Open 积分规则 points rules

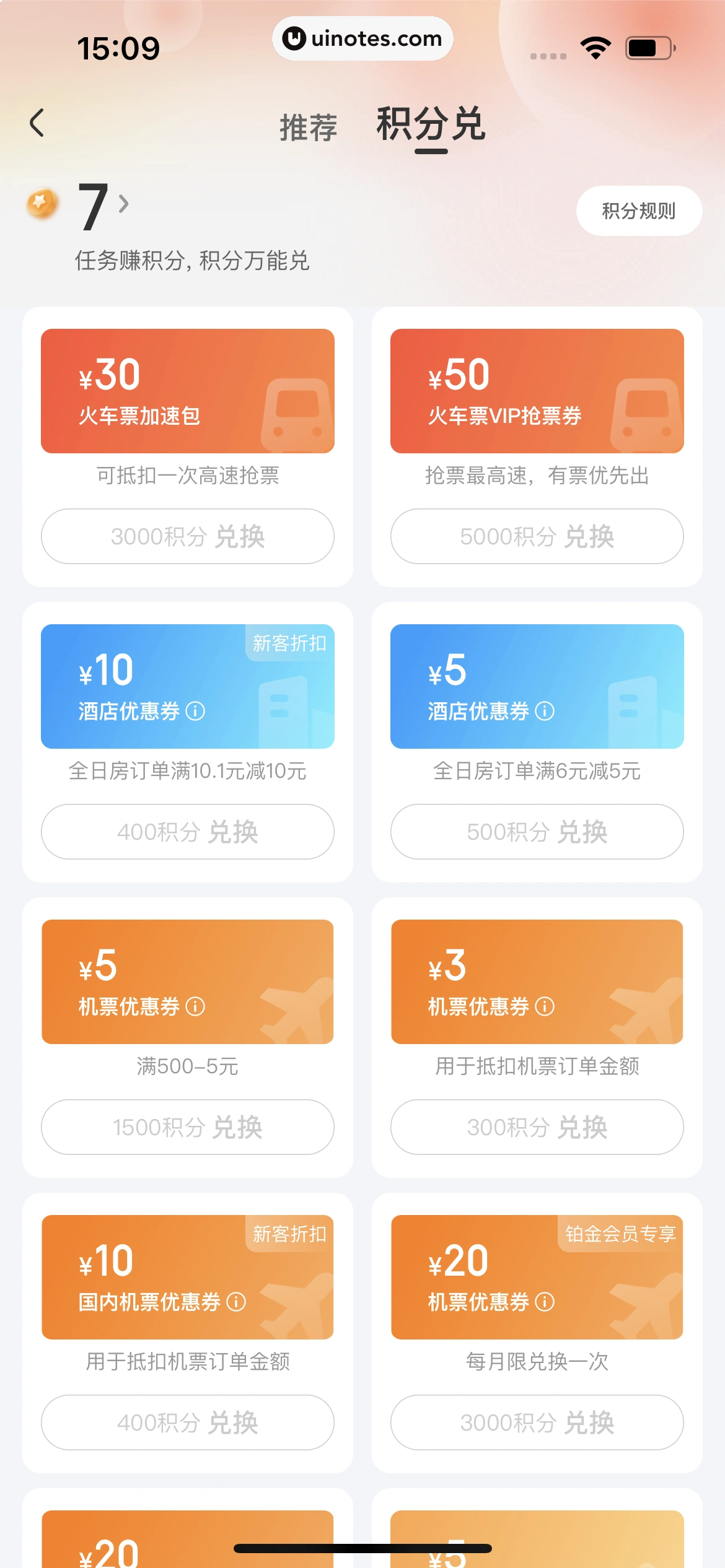coord(638,211)
